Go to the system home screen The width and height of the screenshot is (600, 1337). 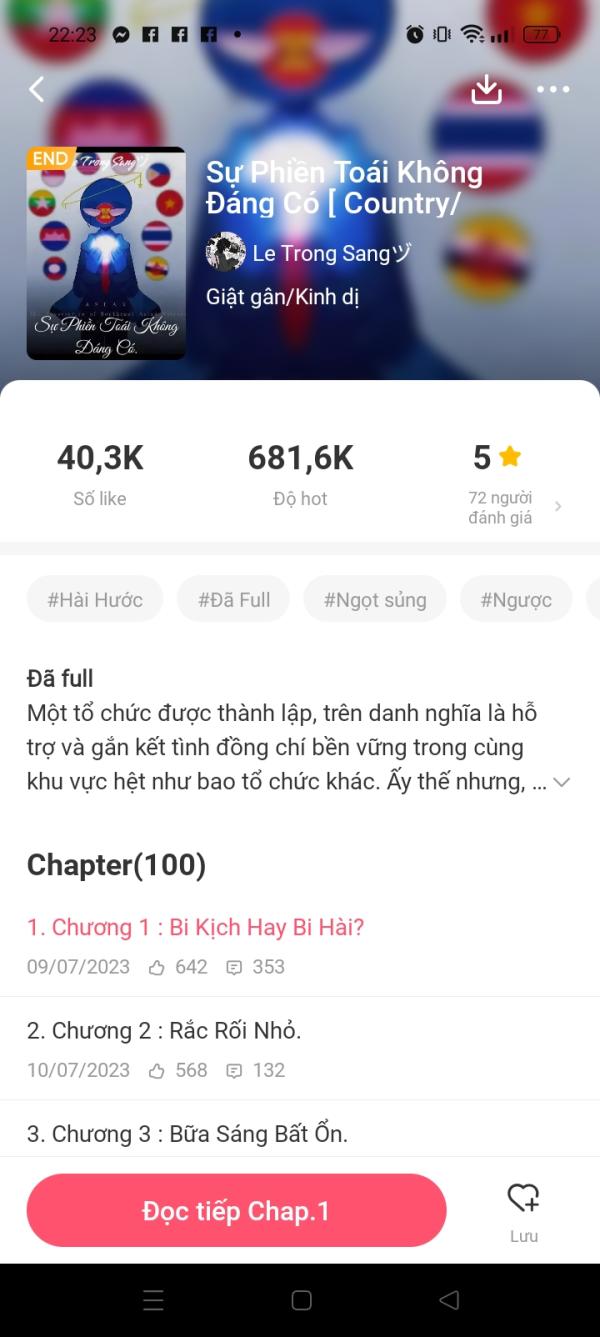click(x=301, y=1300)
